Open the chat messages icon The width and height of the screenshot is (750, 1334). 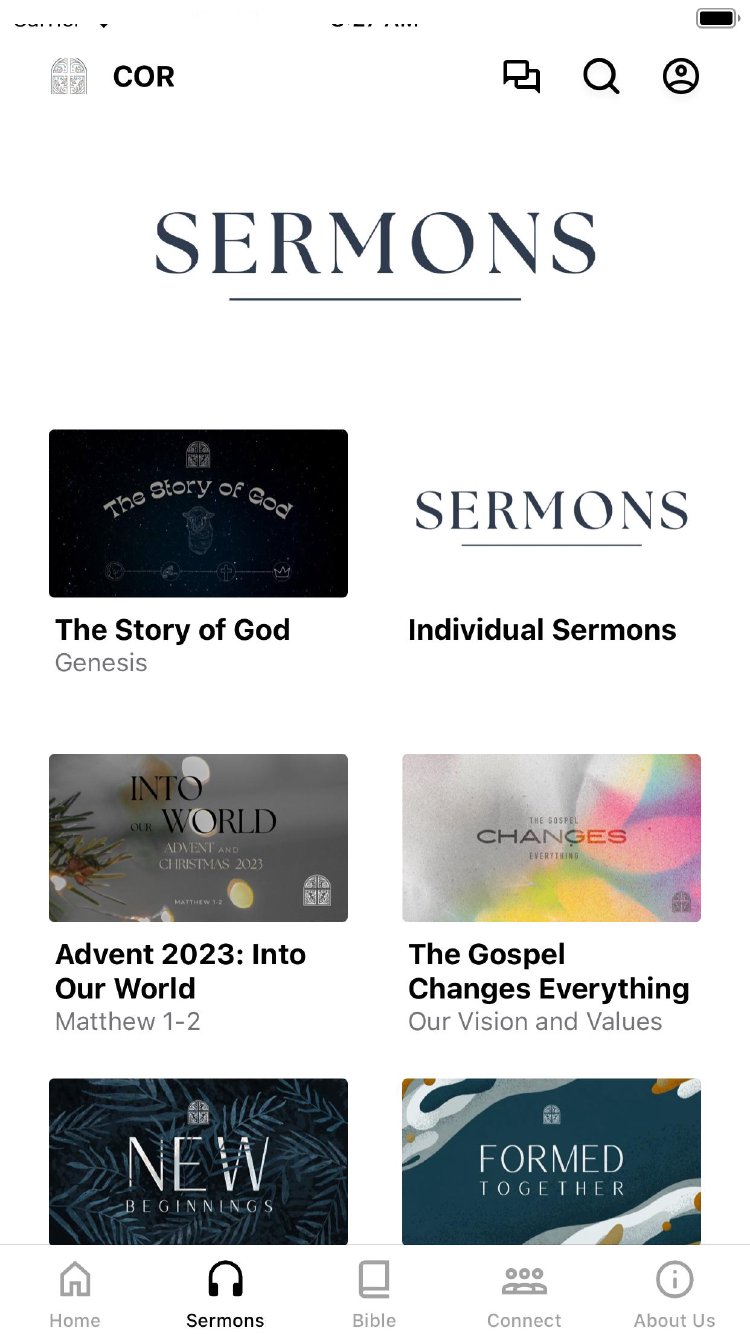click(x=521, y=77)
